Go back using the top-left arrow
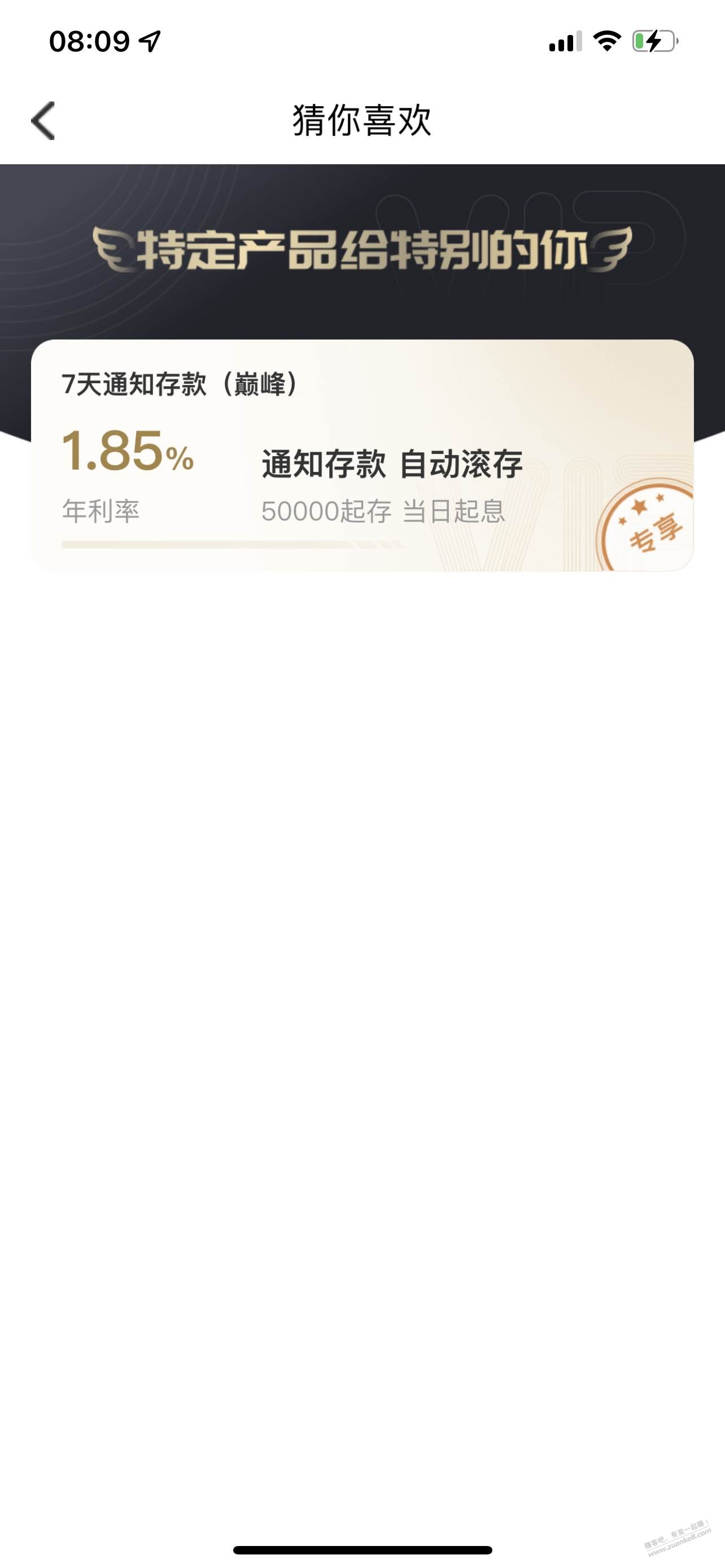725x1568 pixels. coord(43,121)
